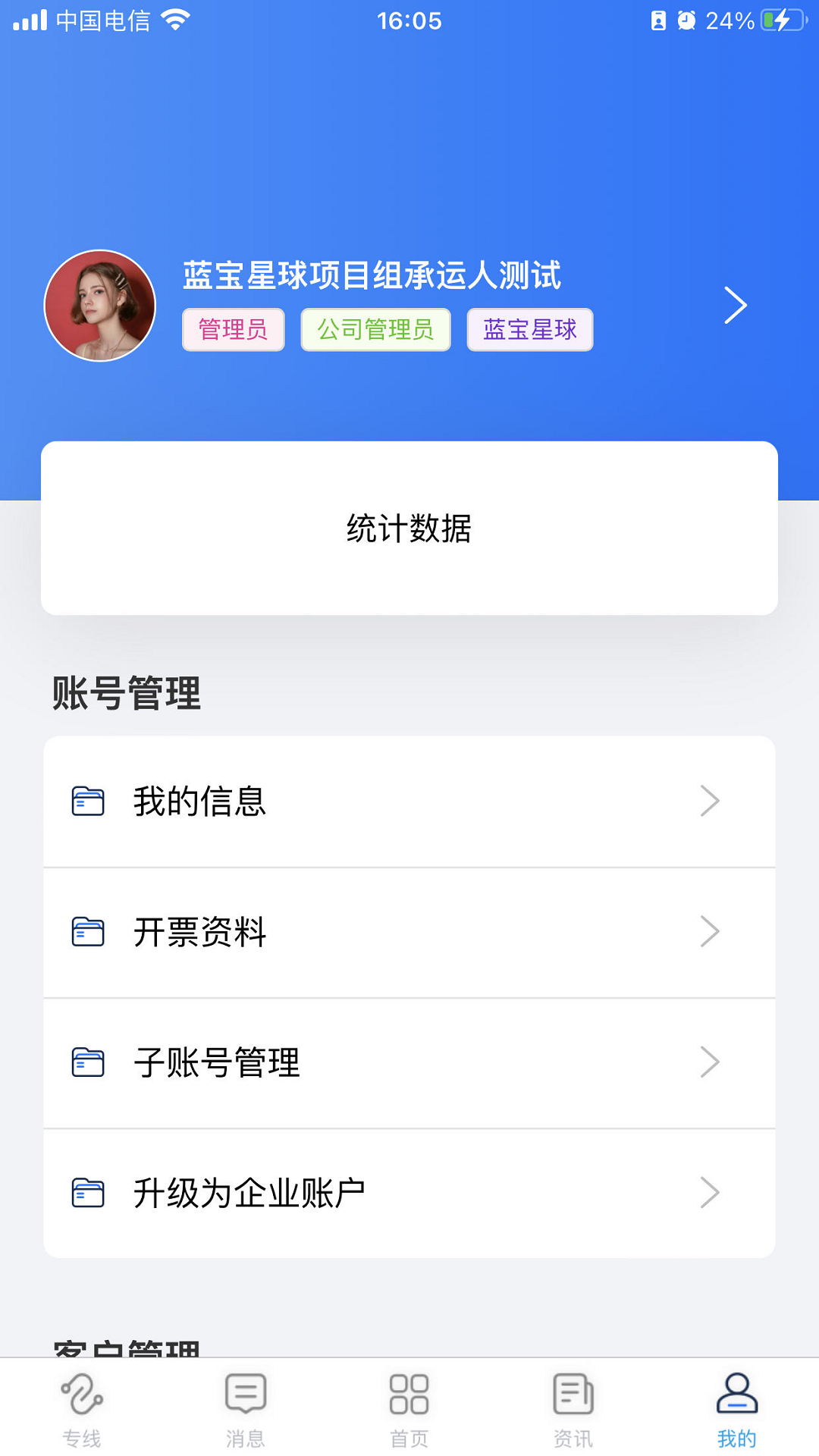Select the 蓝宝星球 tag
This screenshot has height=1456, width=819.
[529, 329]
